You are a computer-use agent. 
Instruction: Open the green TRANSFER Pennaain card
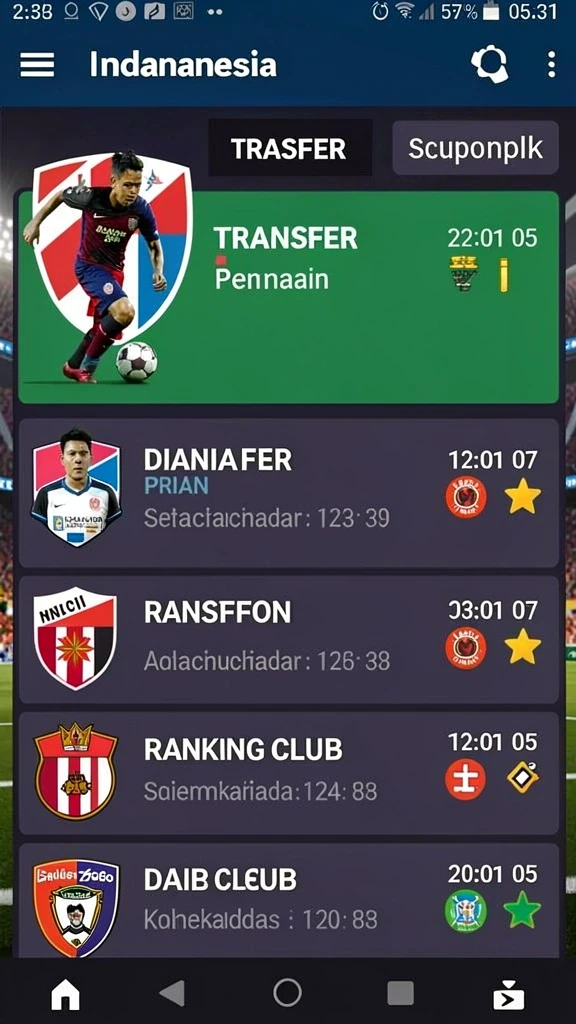tap(288, 297)
